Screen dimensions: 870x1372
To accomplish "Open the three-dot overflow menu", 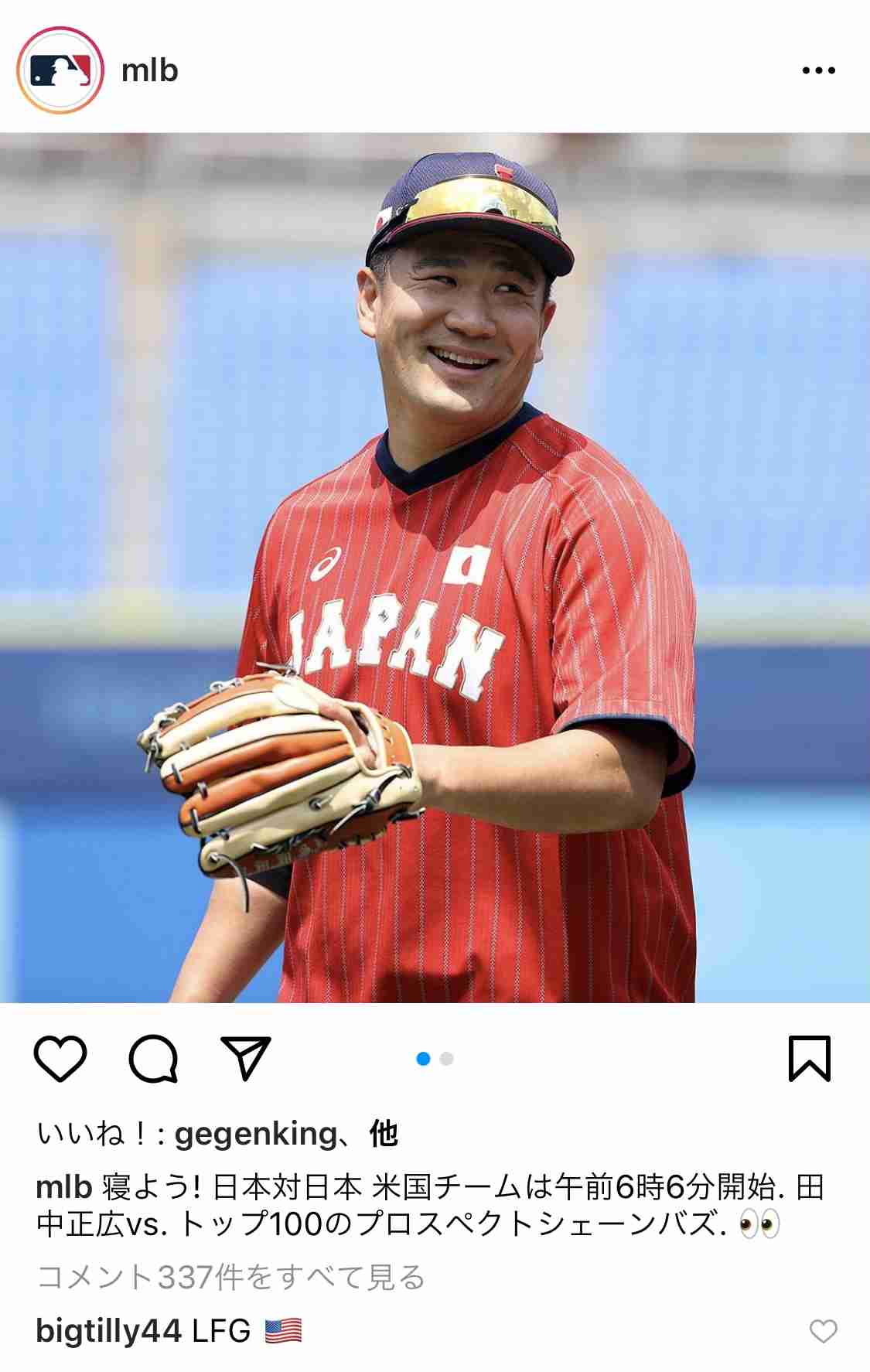I will pos(818,70).
